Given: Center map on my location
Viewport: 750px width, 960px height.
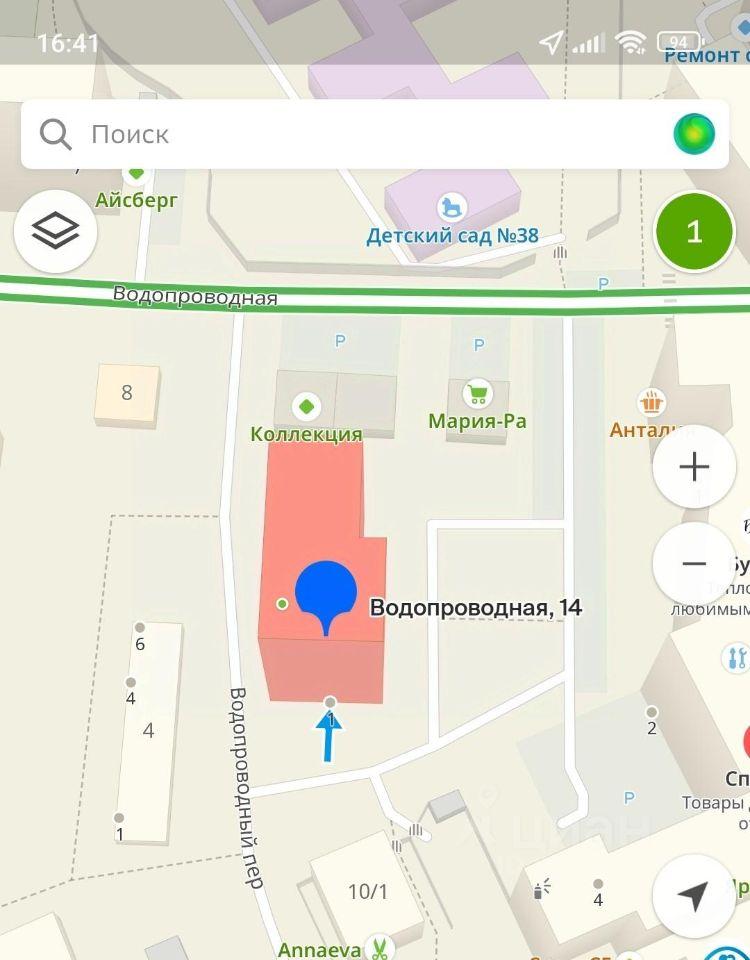Looking at the screenshot, I should [694, 896].
